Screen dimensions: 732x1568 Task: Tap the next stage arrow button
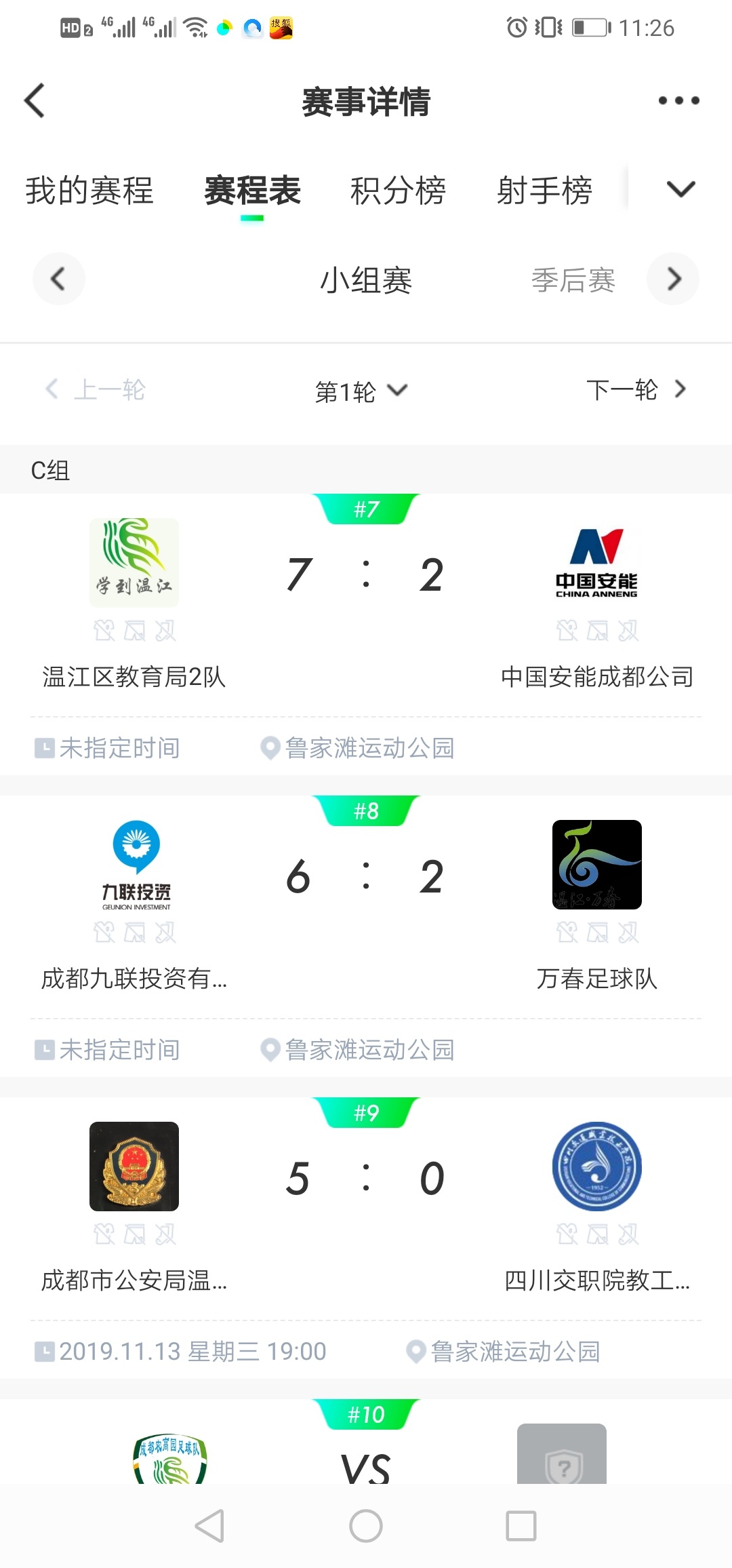[673, 279]
